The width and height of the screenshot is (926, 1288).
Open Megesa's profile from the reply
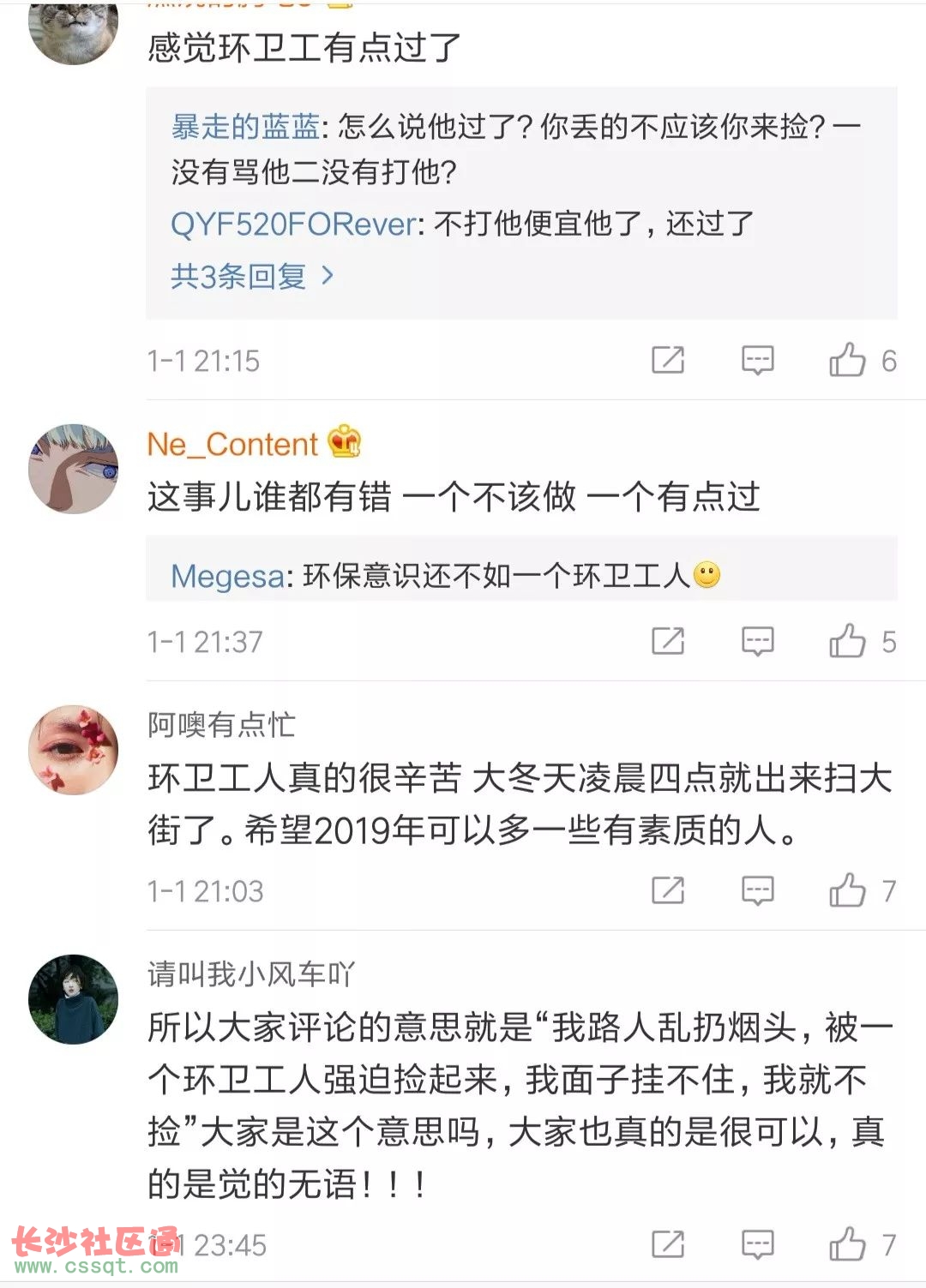coord(227,576)
